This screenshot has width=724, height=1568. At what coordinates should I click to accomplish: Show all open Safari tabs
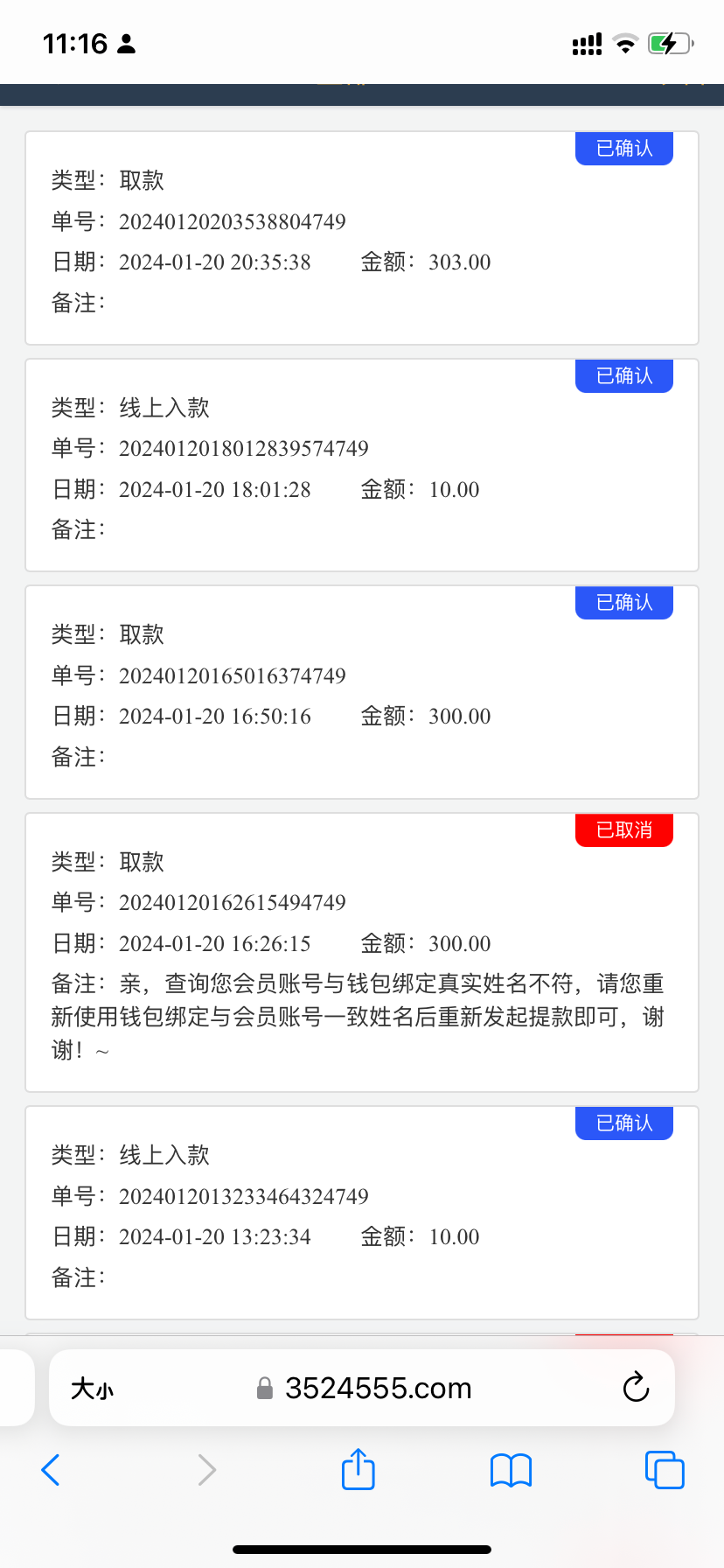pyautogui.click(x=664, y=1470)
